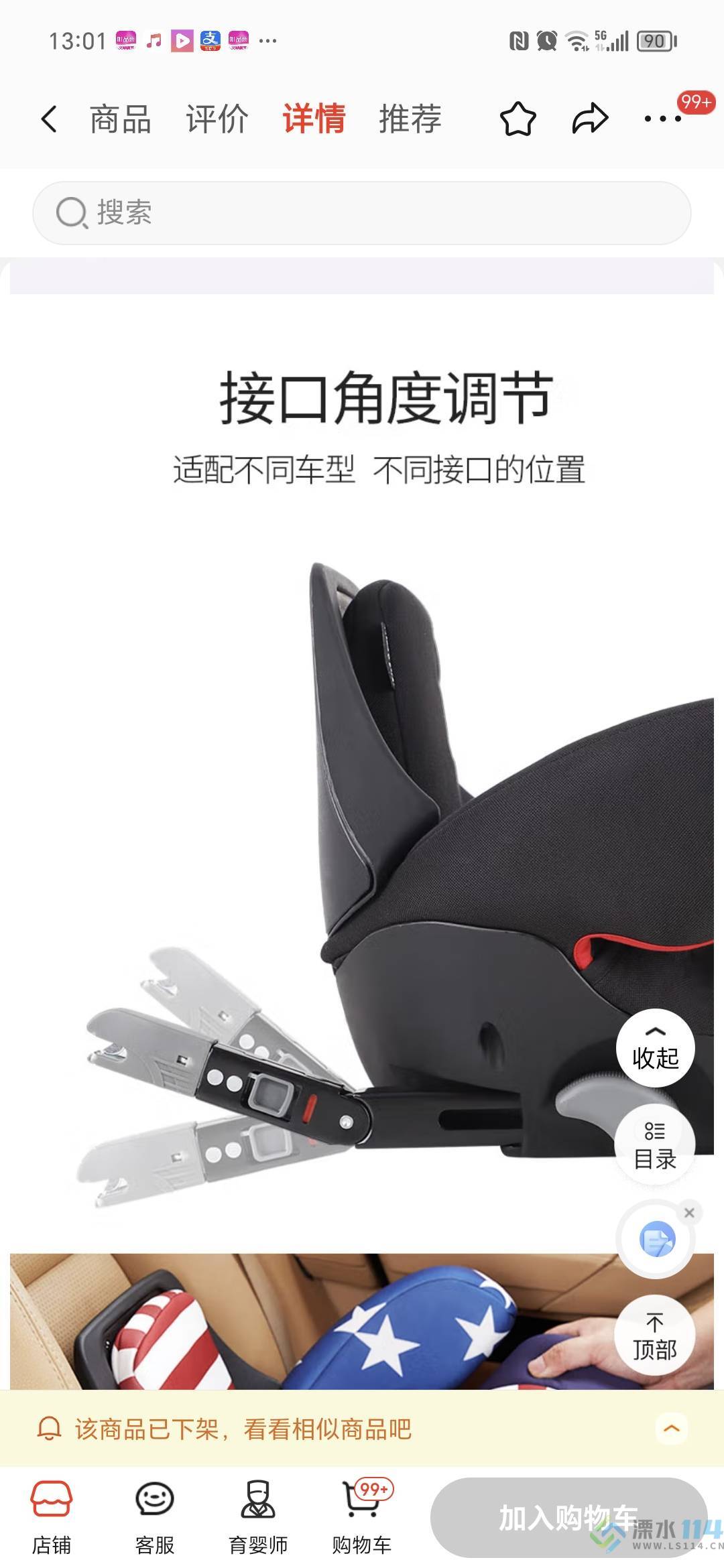This screenshot has height=1568, width=724.
Task: Dismiss the floating blue note widget
Action: coord(689,1213)
